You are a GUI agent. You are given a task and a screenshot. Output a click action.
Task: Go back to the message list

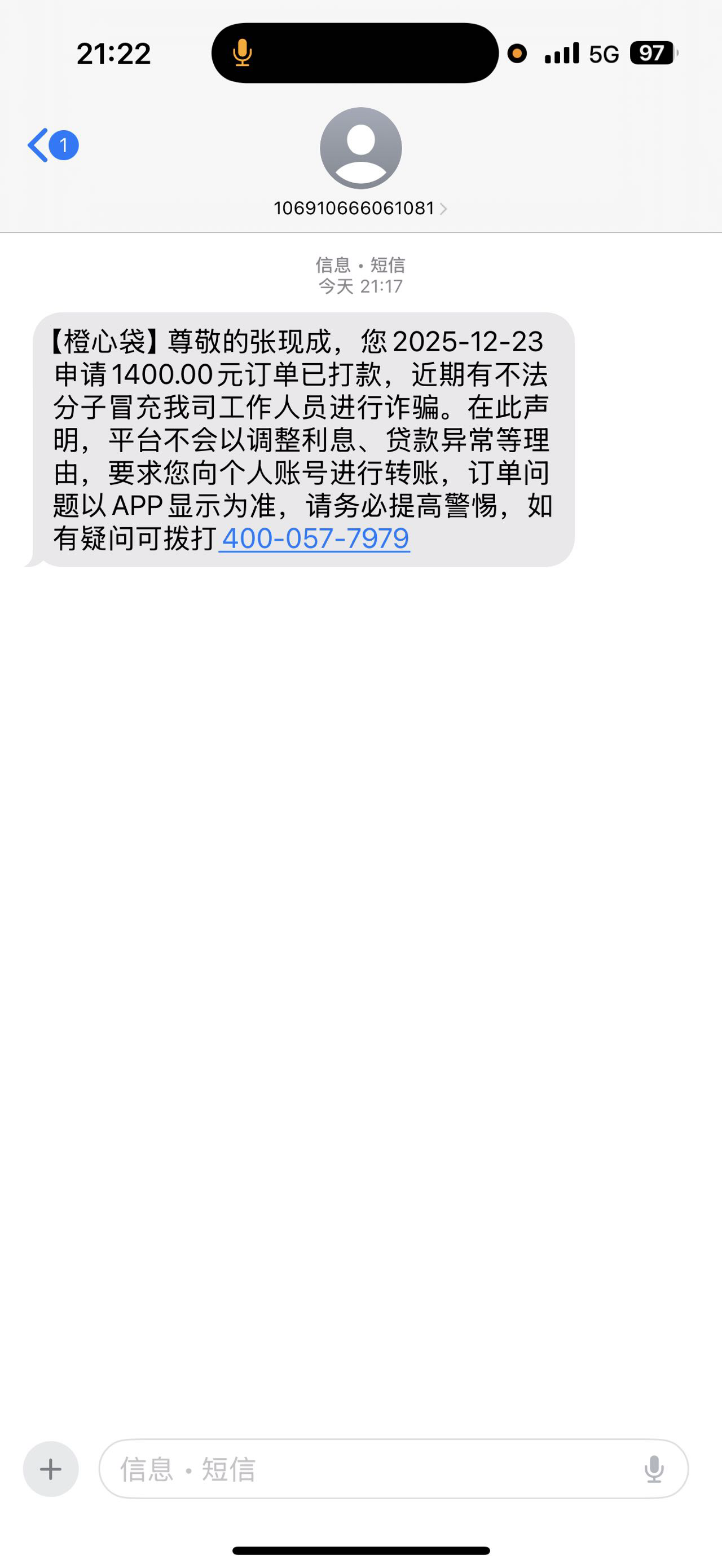(52, 145)
